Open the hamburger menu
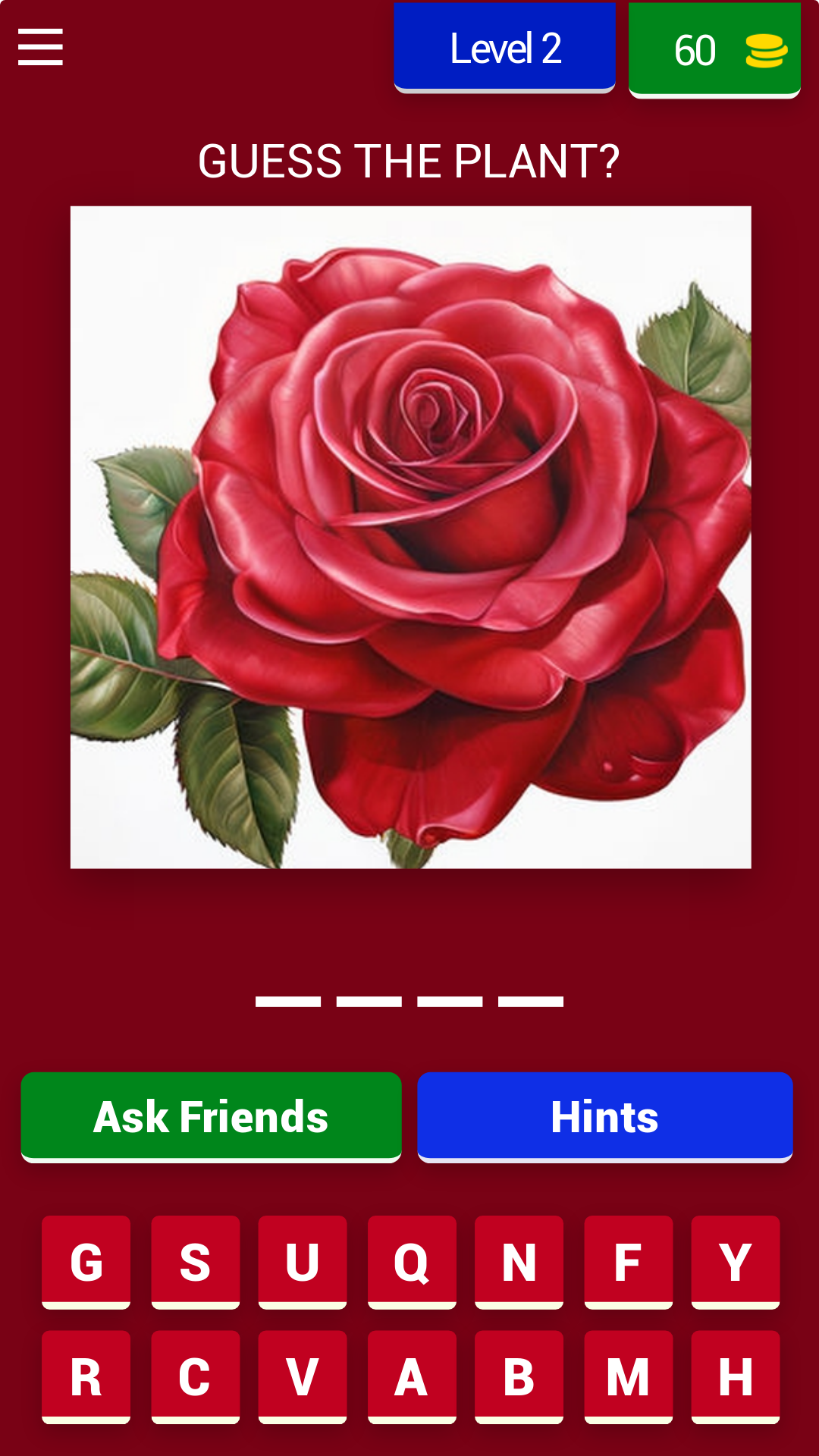Viewport: 819px width, 1456px height. click(x=40, y=47)
